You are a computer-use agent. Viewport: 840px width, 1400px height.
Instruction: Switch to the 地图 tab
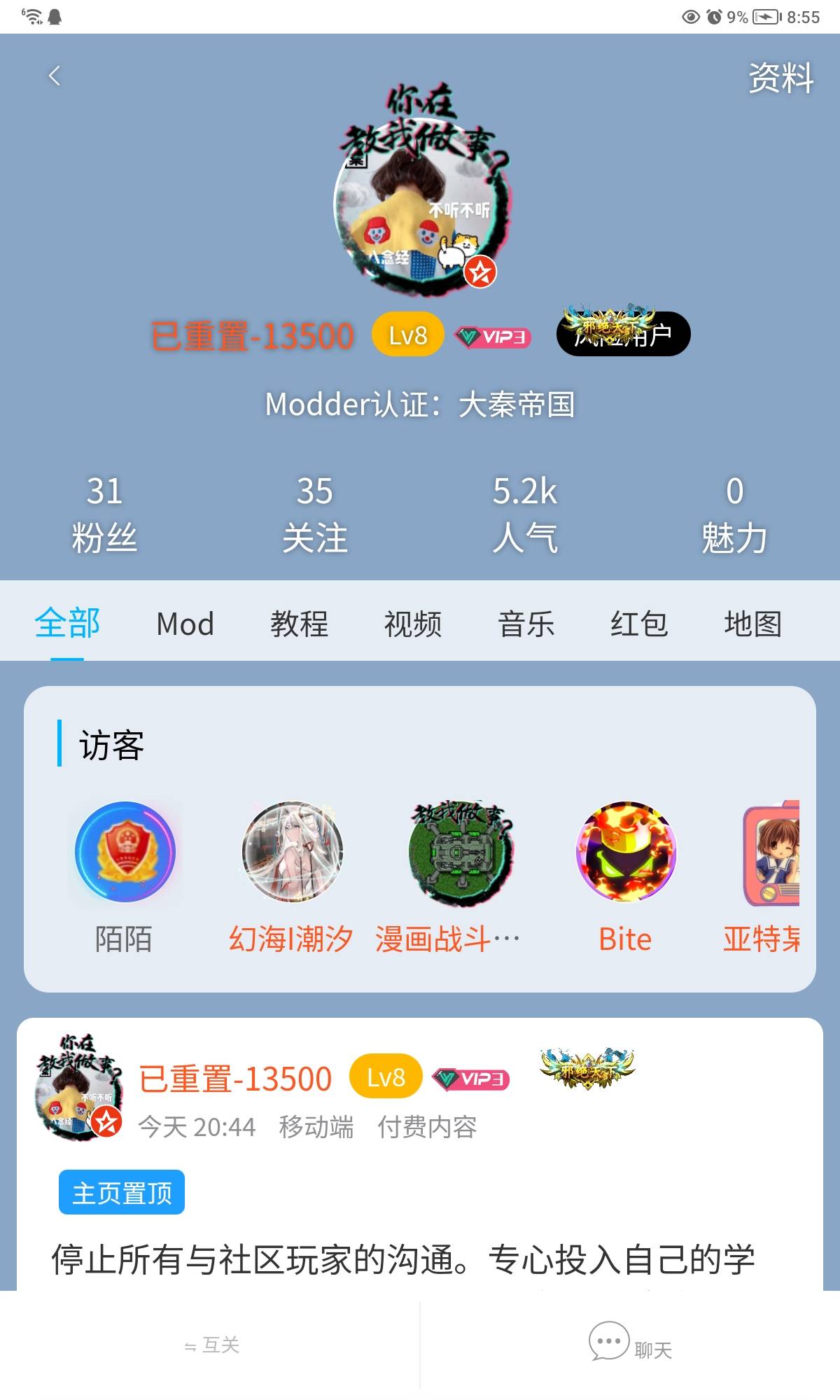tap(752, 624)
